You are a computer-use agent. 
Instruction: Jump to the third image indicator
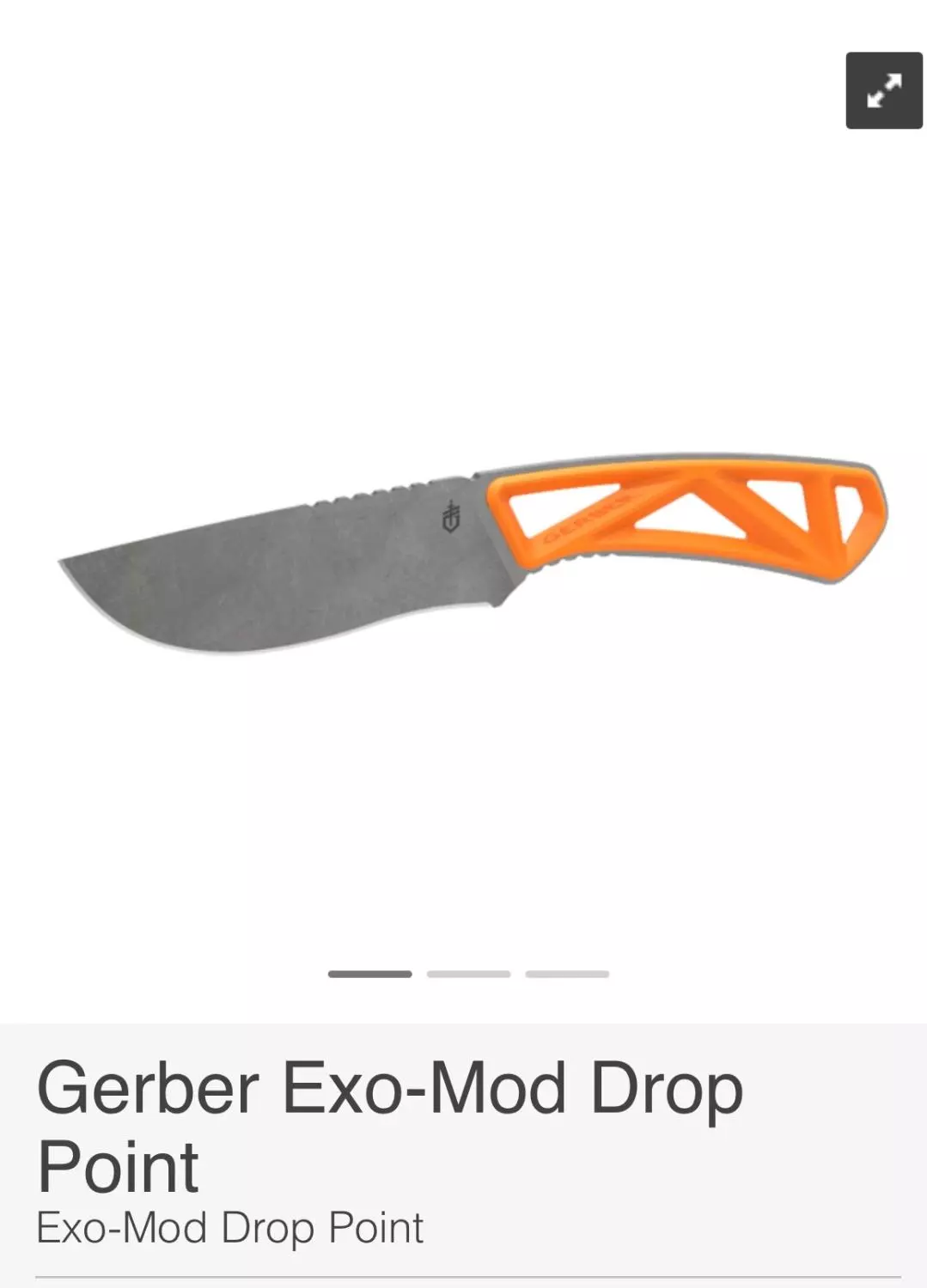click(x=567, y=974)
